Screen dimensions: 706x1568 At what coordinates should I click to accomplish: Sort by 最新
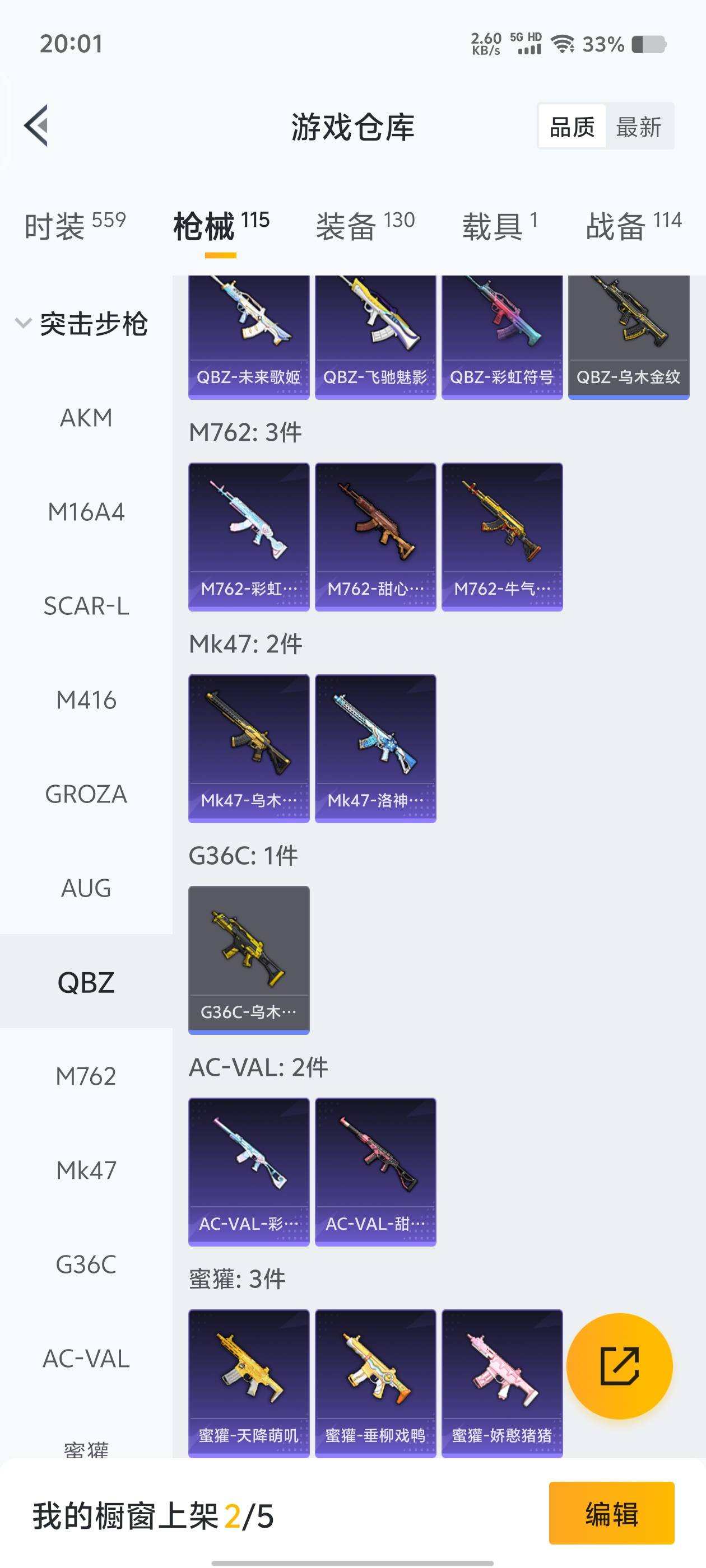pyautogui.click(x=638, y=127)
